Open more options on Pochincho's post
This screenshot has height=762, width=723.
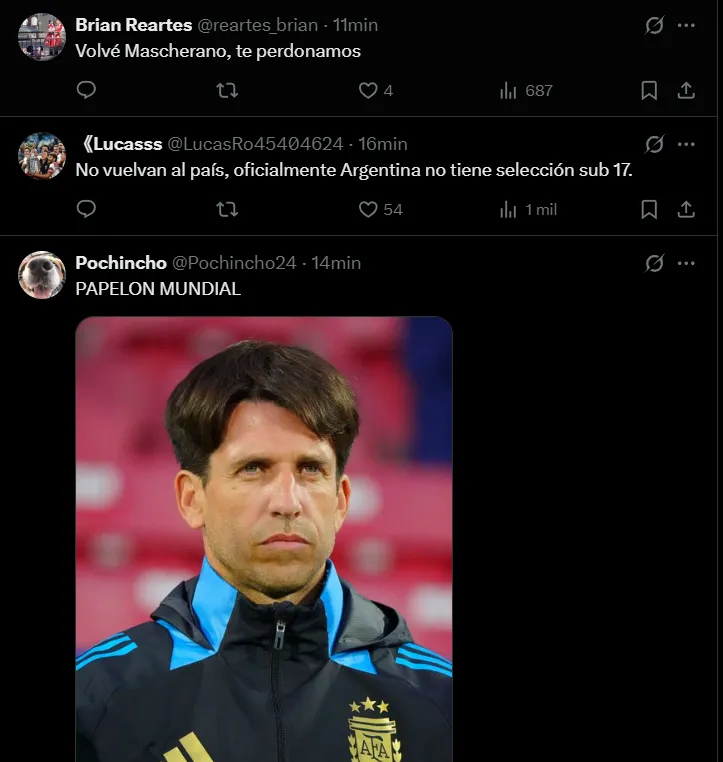(686, 263)
